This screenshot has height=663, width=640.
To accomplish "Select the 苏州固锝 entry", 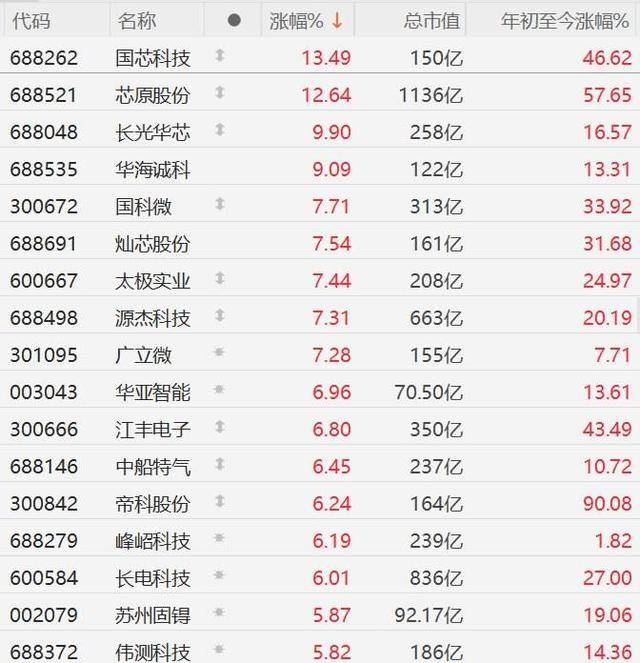I will [x=152, y=615].
